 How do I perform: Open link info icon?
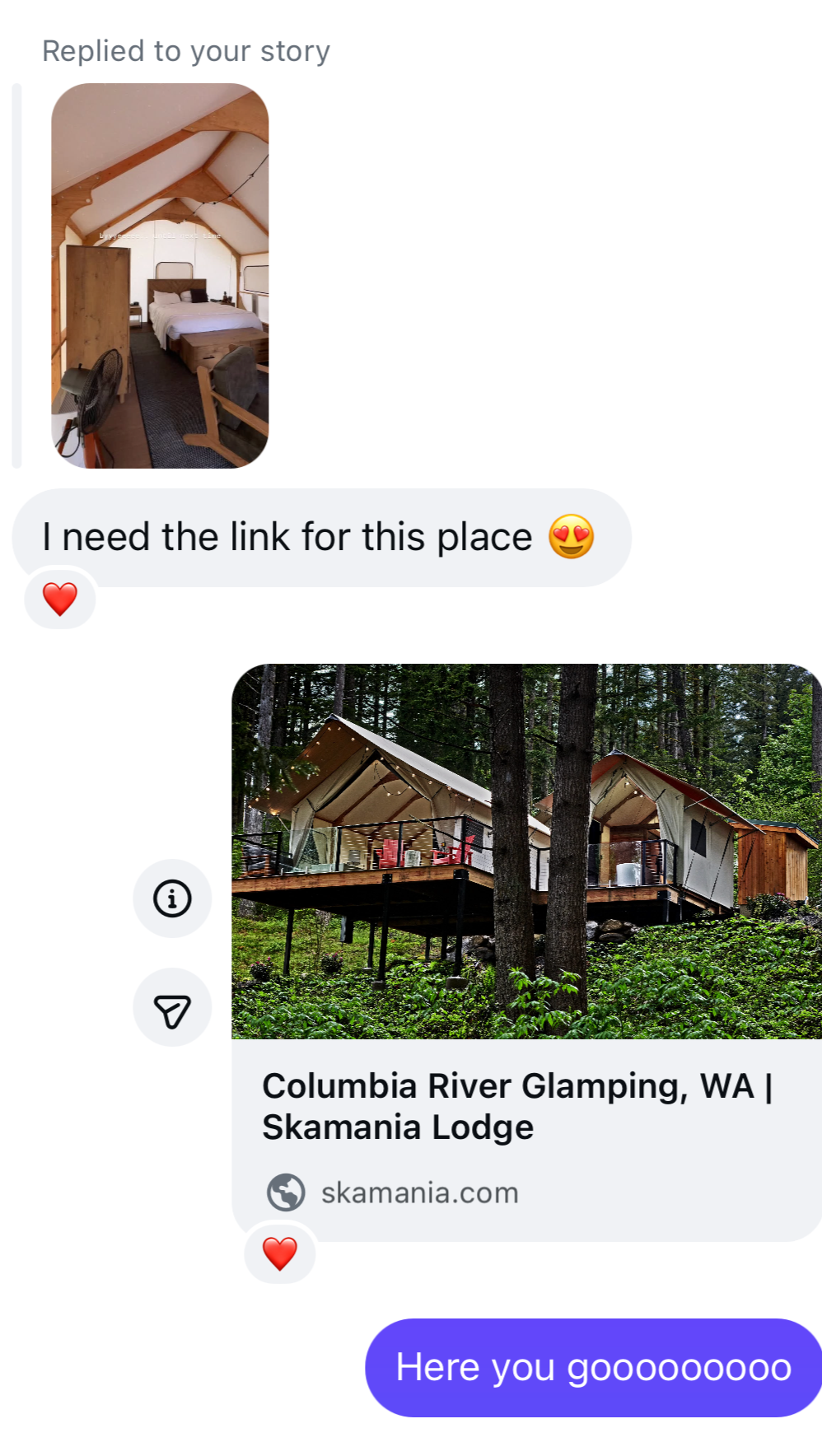172,898
